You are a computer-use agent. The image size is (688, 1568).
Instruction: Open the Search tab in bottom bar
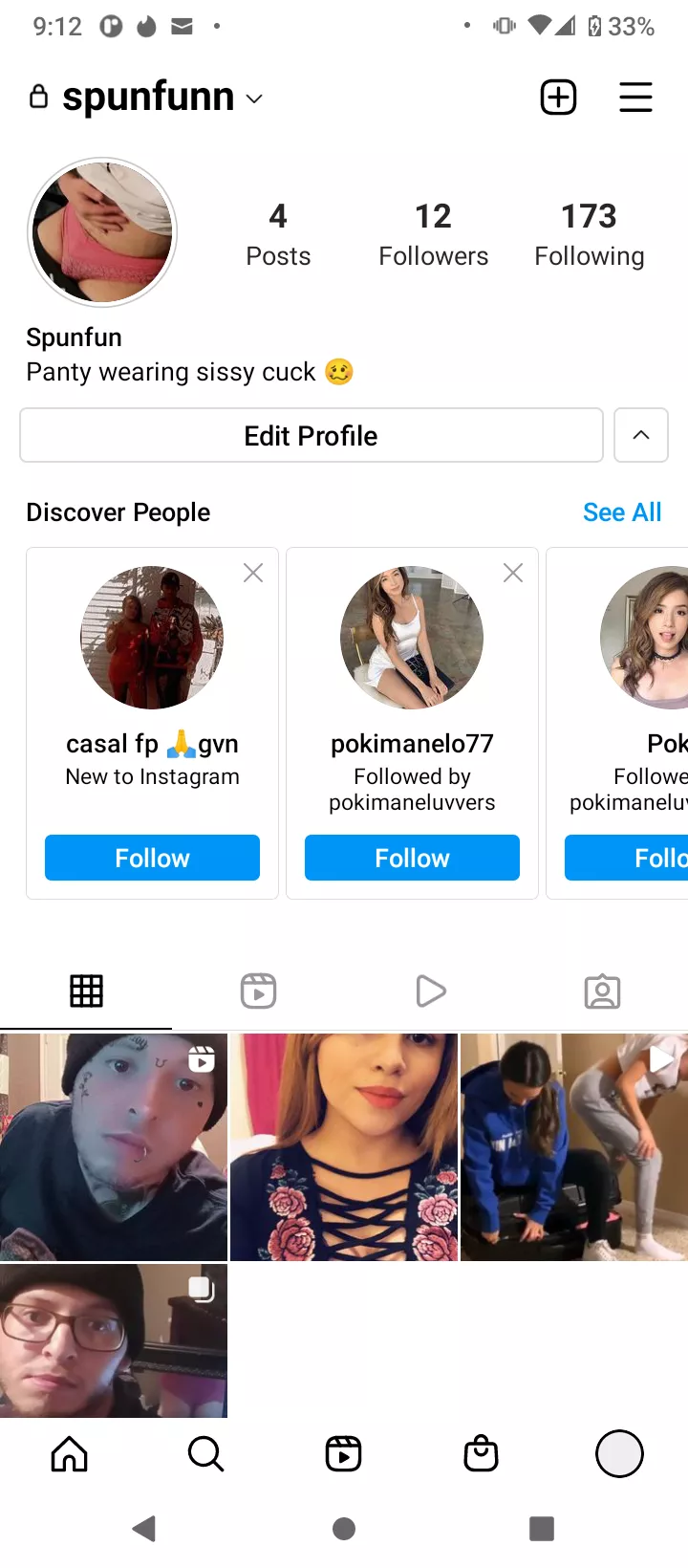click(x=205, y=1454)
